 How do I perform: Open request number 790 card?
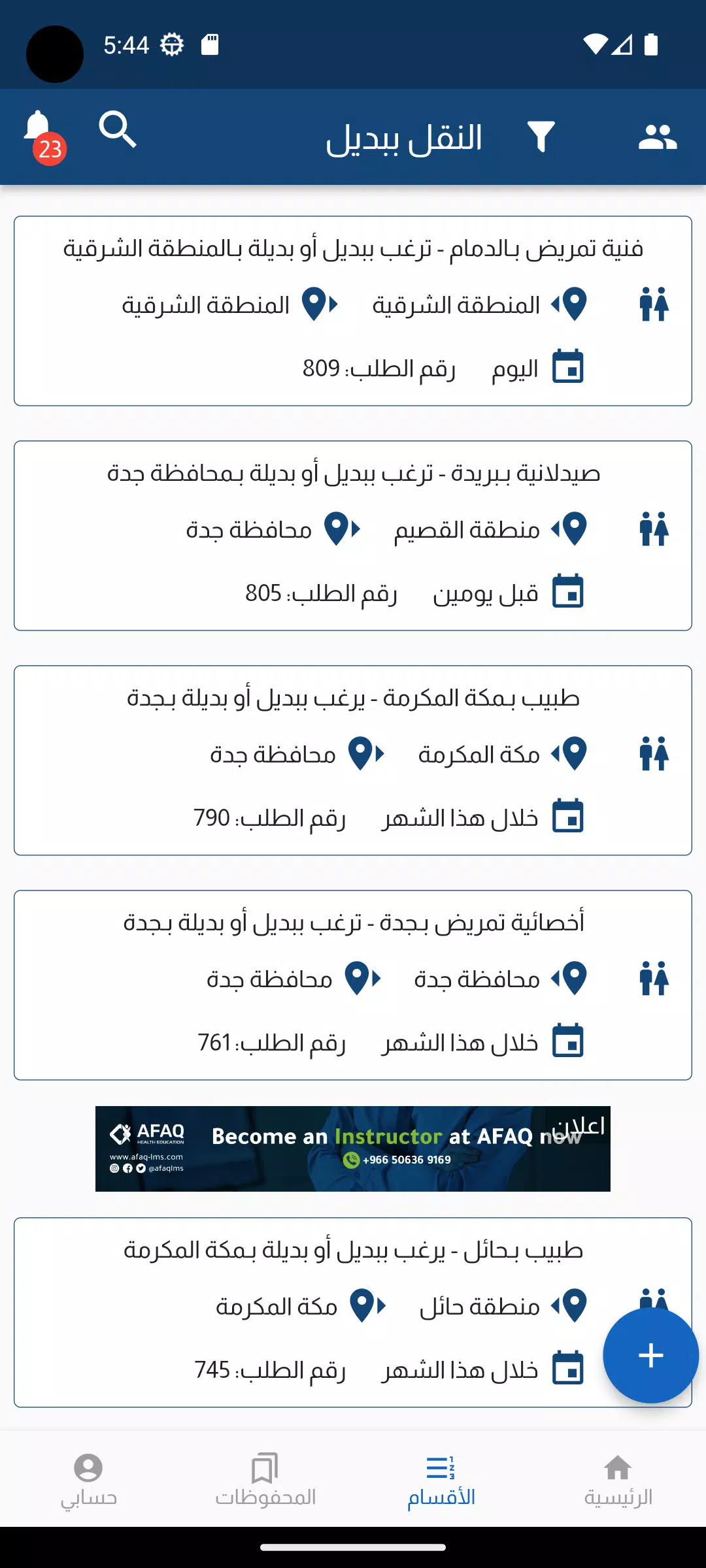pos(353,760)
